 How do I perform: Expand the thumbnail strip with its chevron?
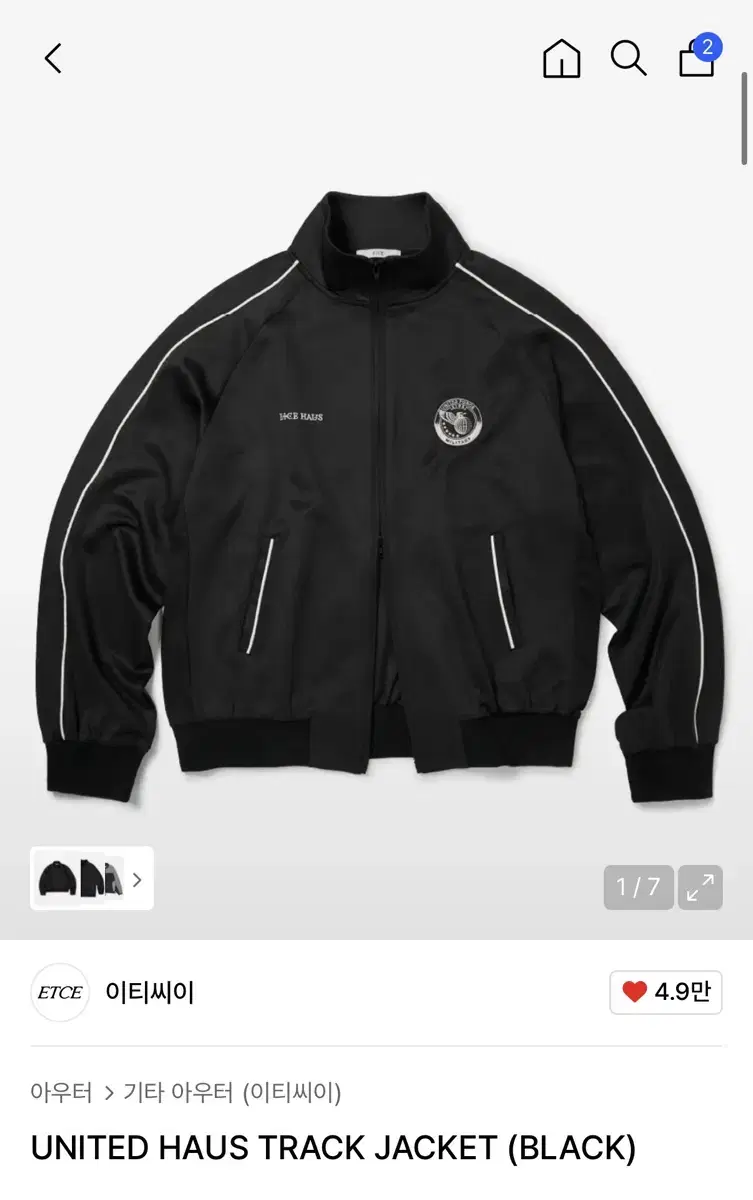(139, 878)
